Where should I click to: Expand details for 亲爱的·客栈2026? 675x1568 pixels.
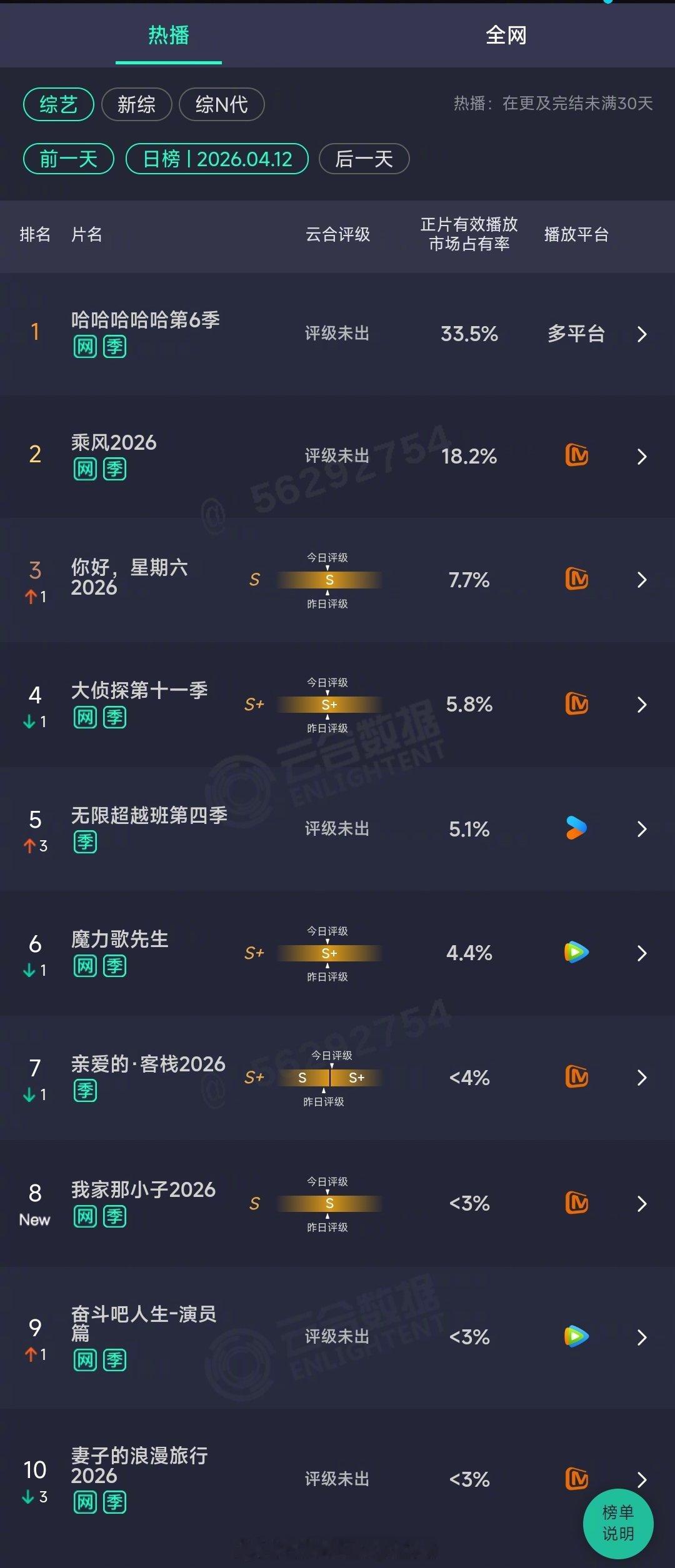642,1078
